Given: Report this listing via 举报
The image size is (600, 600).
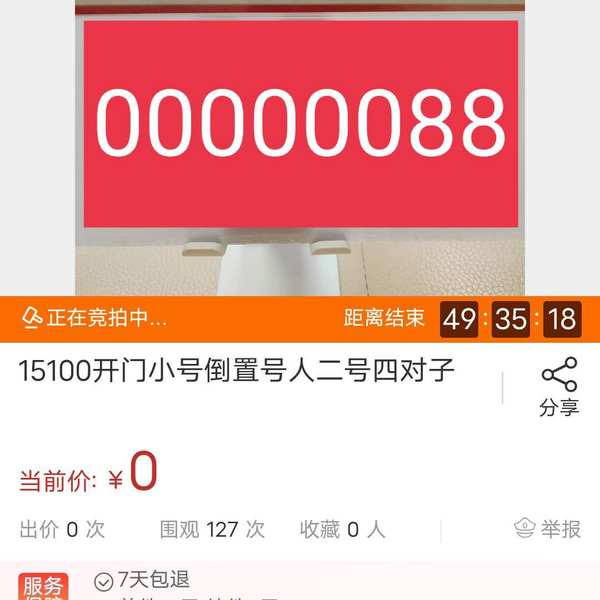Looking at the screenshot, I should [548, 529].
